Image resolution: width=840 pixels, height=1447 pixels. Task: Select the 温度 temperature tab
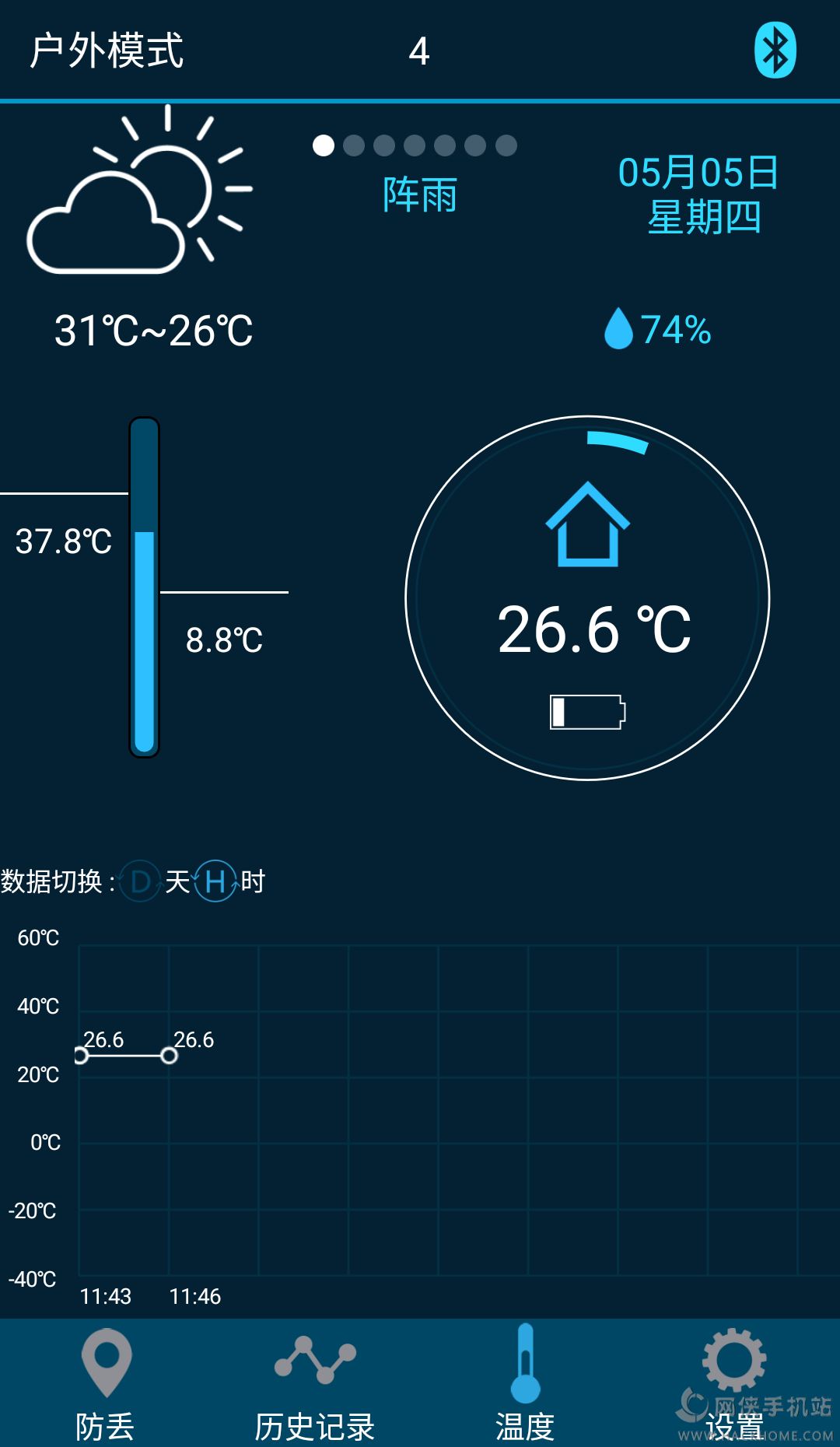(x=525, y=1385)
